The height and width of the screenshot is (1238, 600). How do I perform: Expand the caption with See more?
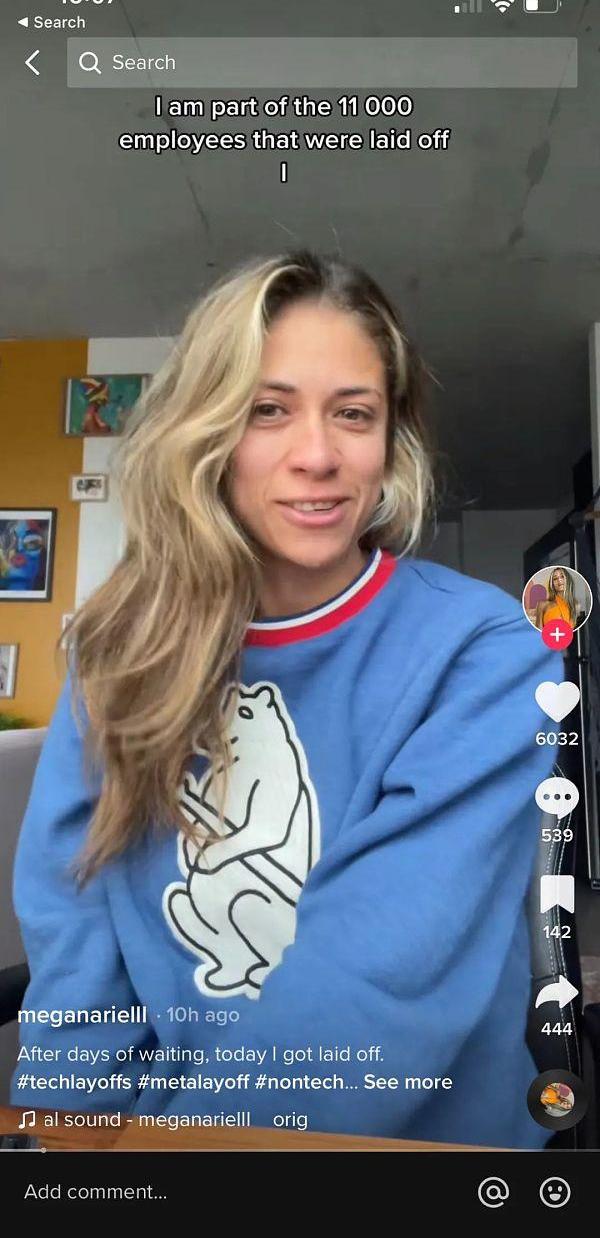point(408,1082)
